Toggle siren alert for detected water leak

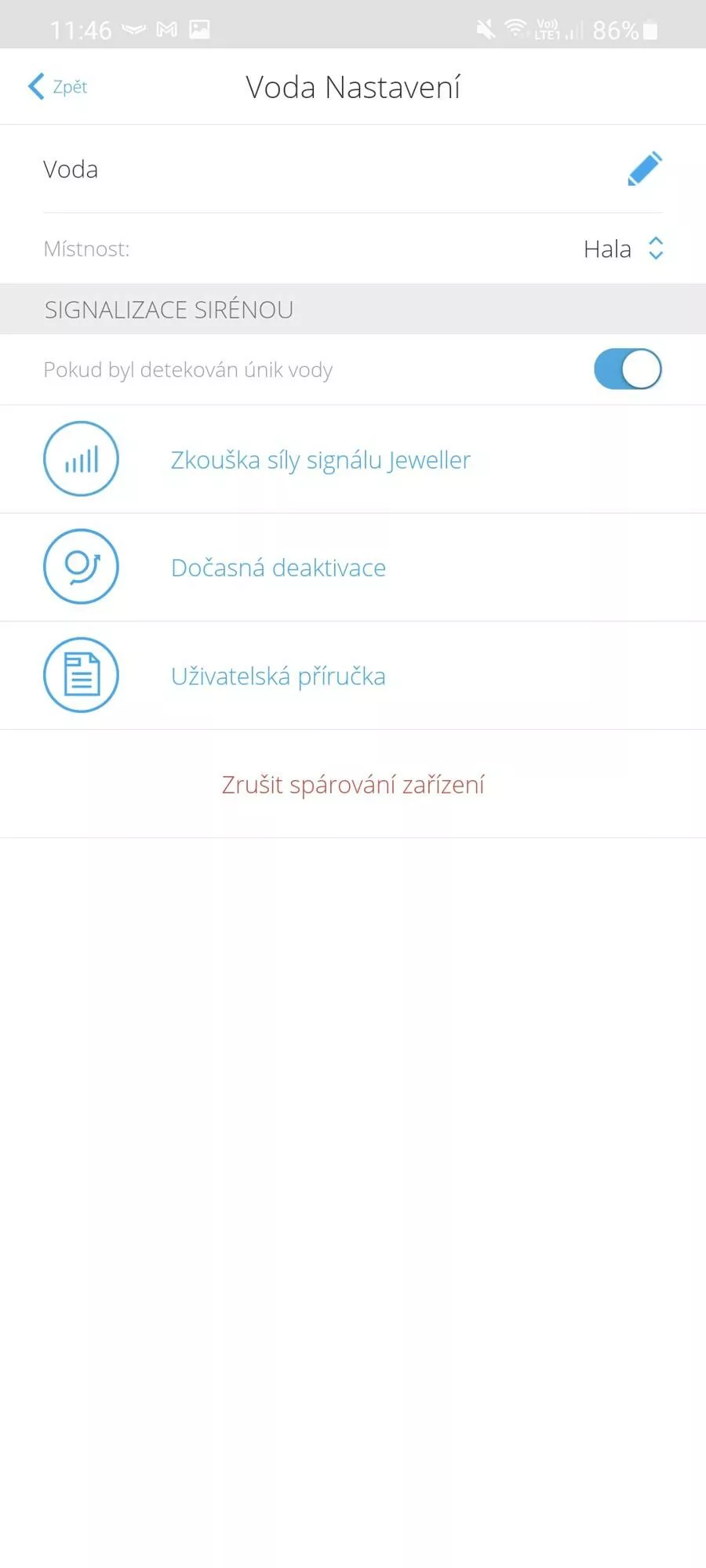point(628,369)
